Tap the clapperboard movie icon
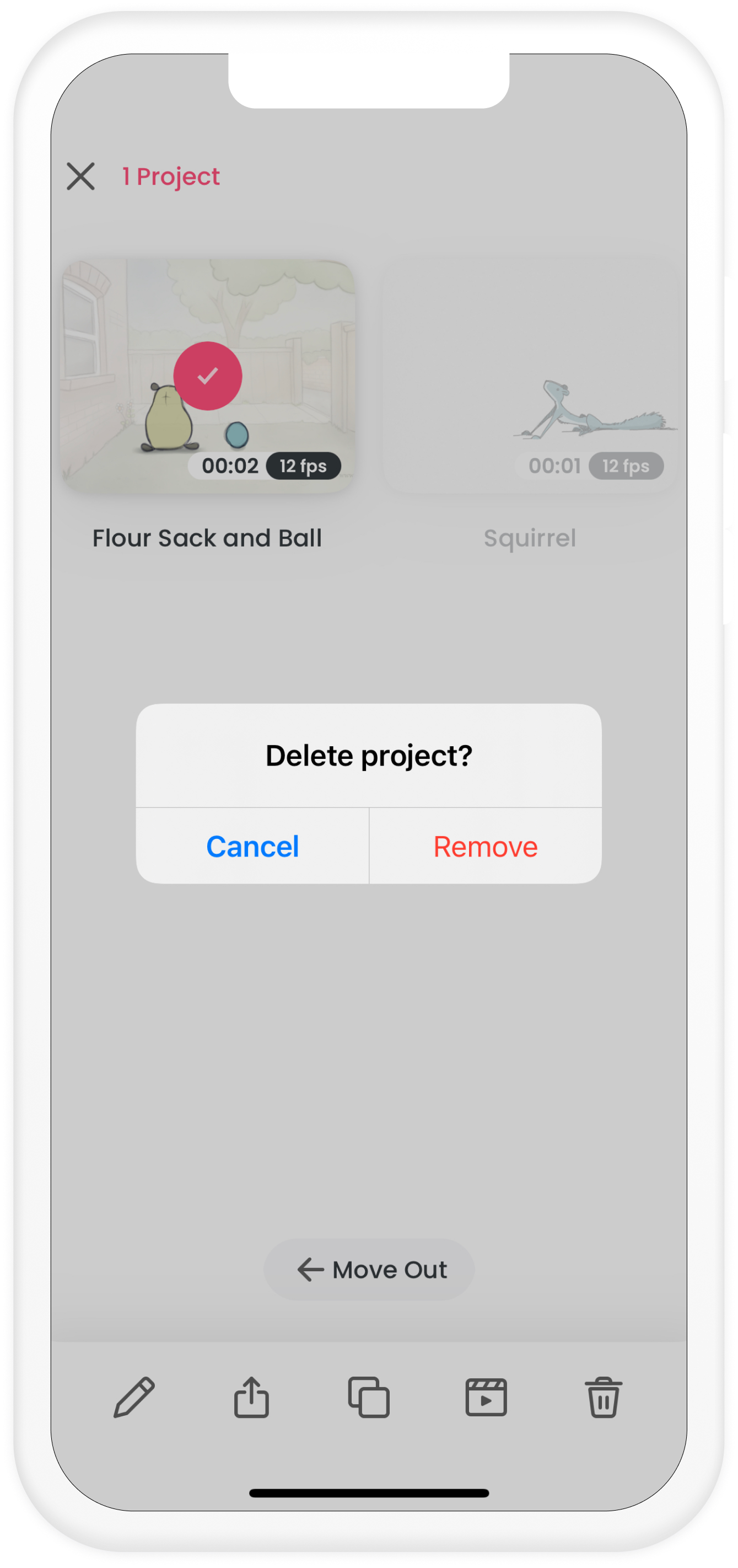Screen dimensions: 738x1568 pos(486,1397)
